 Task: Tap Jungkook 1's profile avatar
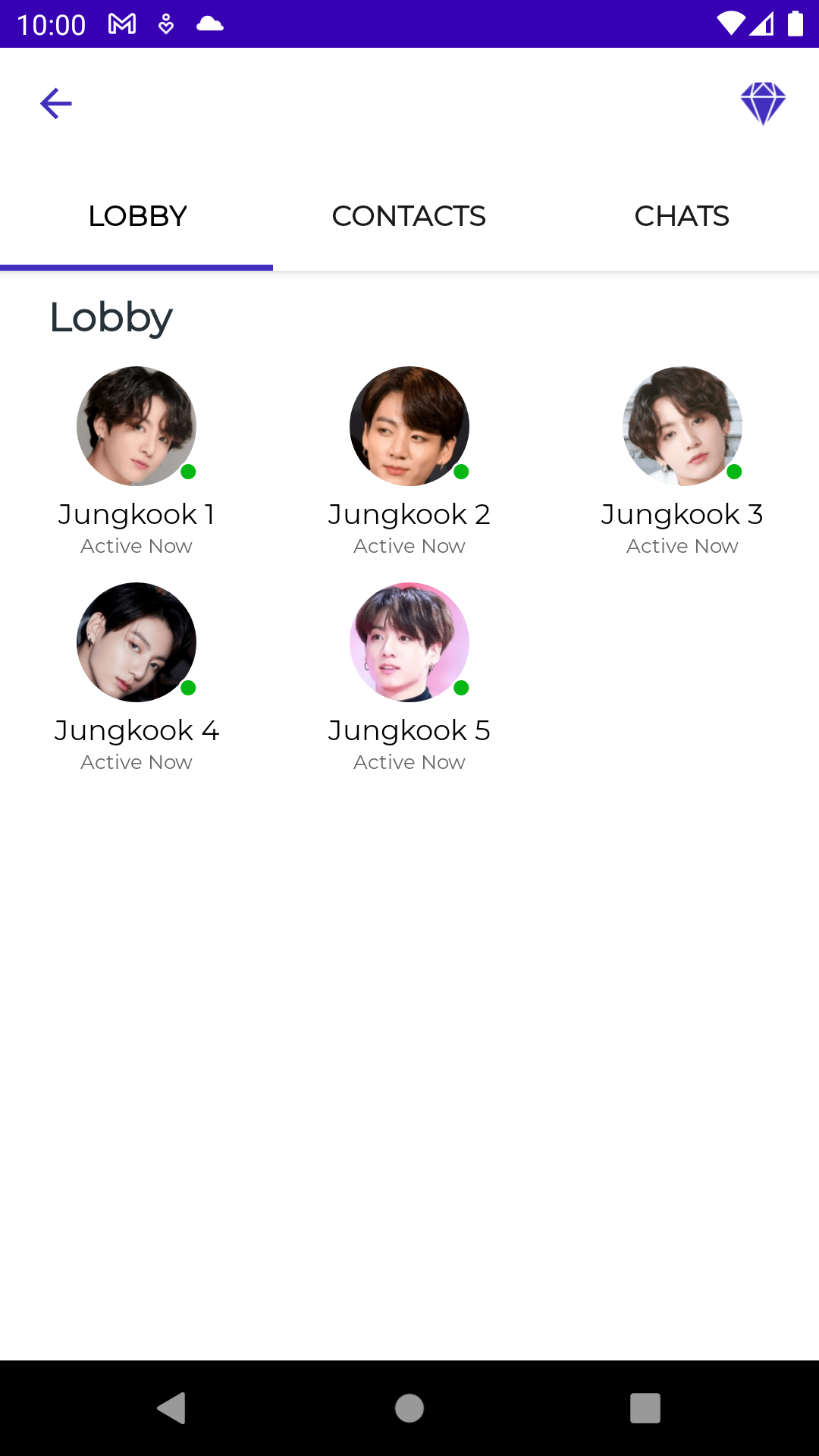point(136,425)
